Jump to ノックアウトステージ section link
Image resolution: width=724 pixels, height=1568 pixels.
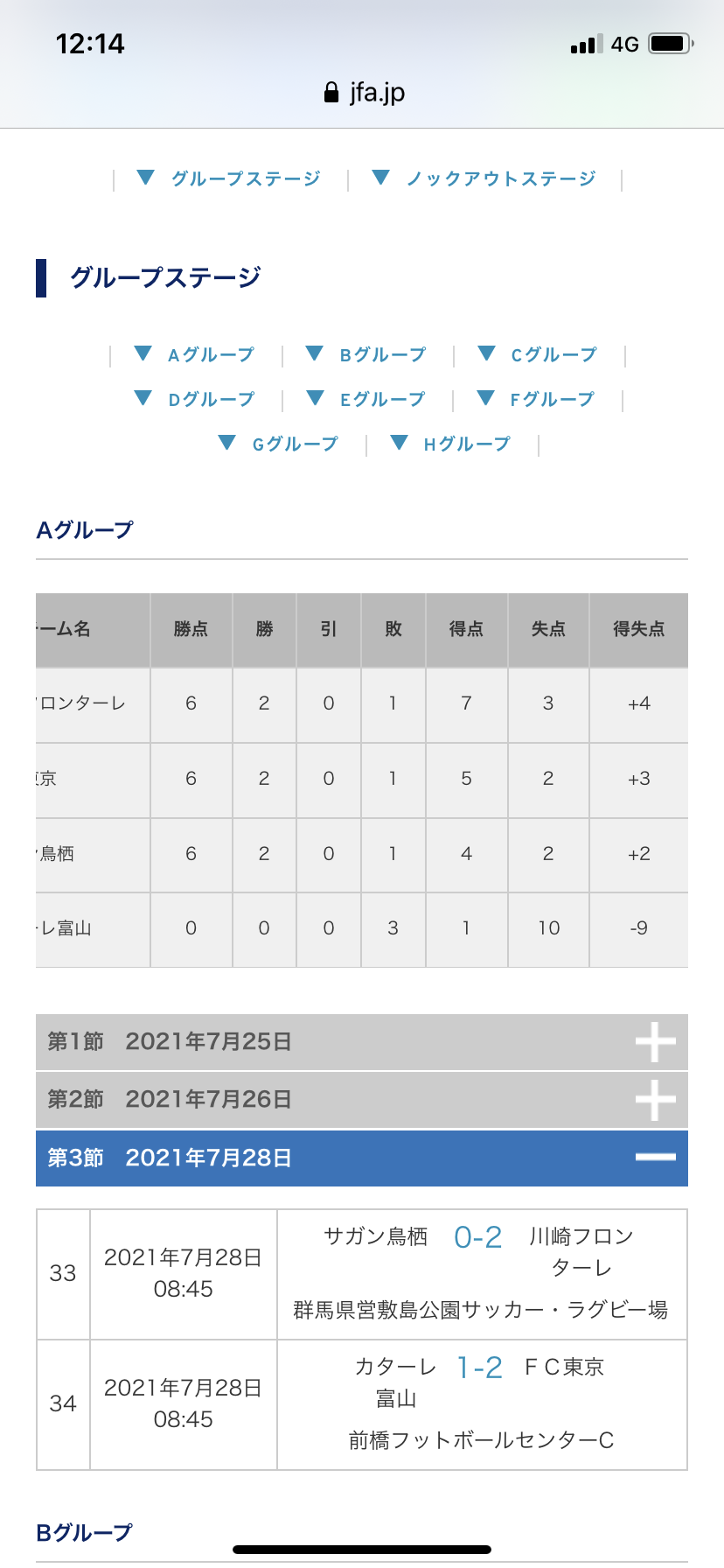(484, 178)
